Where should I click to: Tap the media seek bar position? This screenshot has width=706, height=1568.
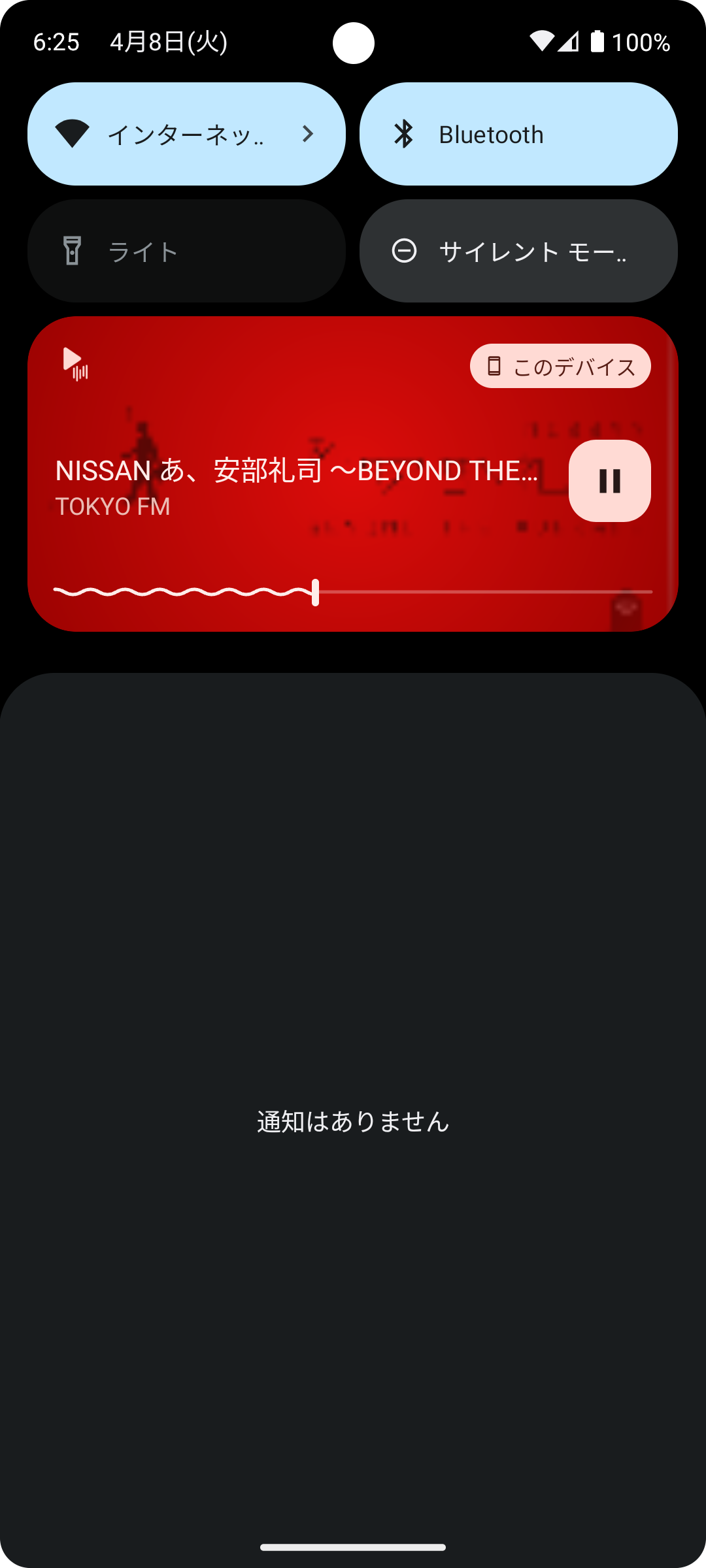pos(315,592)
